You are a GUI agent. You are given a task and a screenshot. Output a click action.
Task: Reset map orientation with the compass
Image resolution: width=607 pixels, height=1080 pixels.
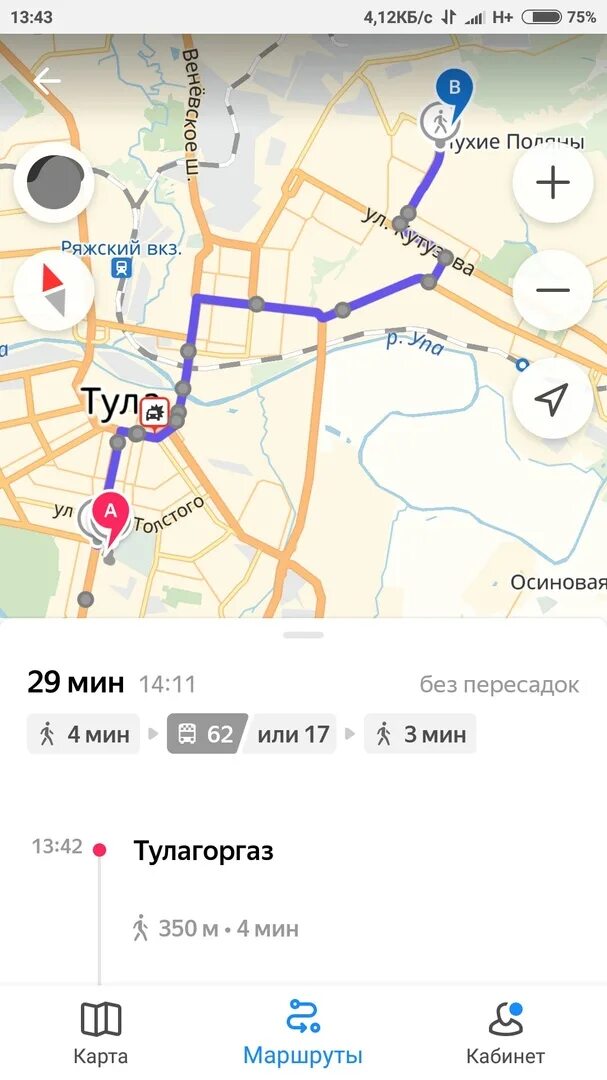(x=54, y=290)
